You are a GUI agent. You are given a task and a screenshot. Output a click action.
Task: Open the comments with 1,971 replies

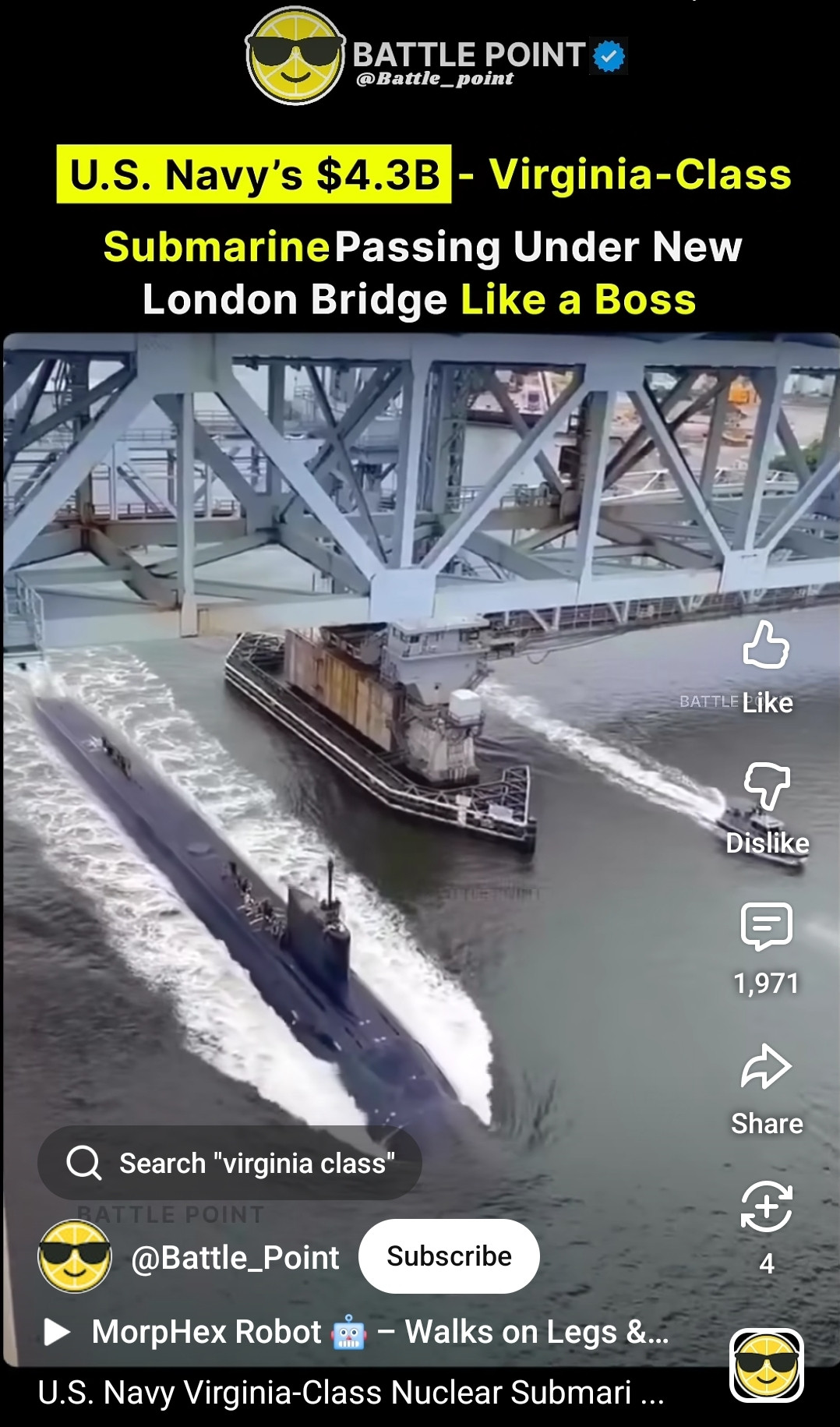(x=766, y=927)
